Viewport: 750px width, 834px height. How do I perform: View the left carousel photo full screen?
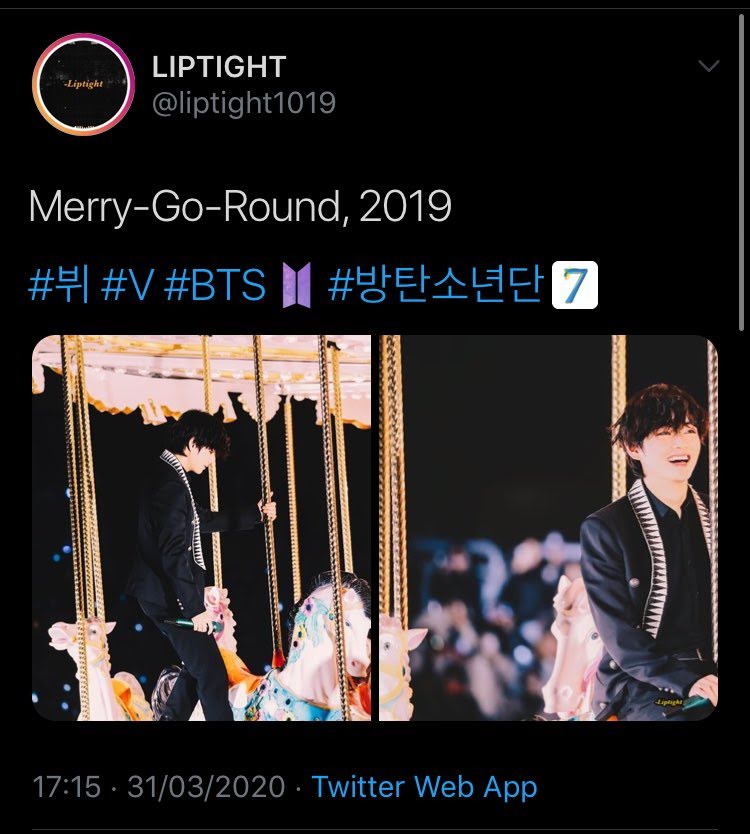point(201,527)
